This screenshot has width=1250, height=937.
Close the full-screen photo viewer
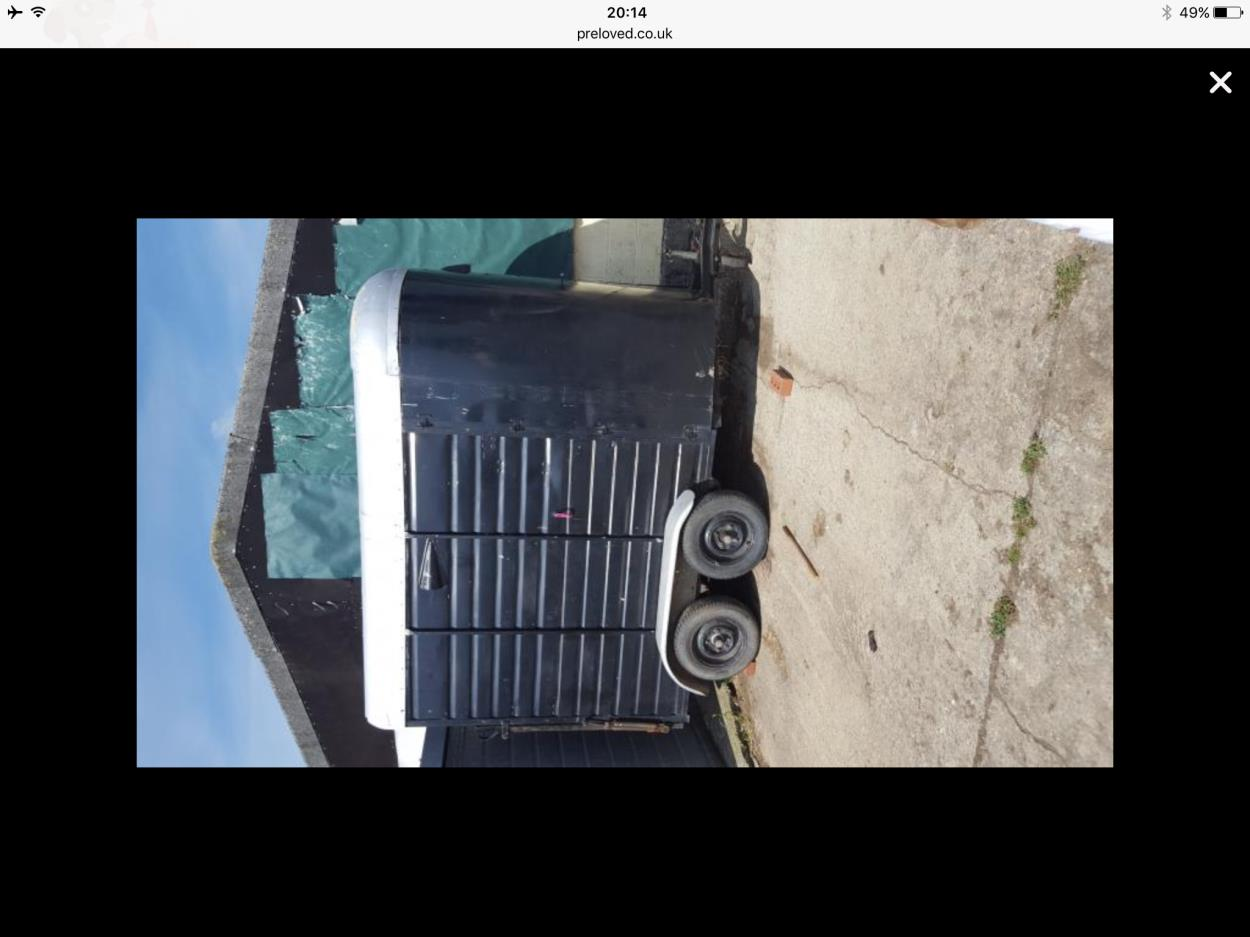[x=1220, y=83]
